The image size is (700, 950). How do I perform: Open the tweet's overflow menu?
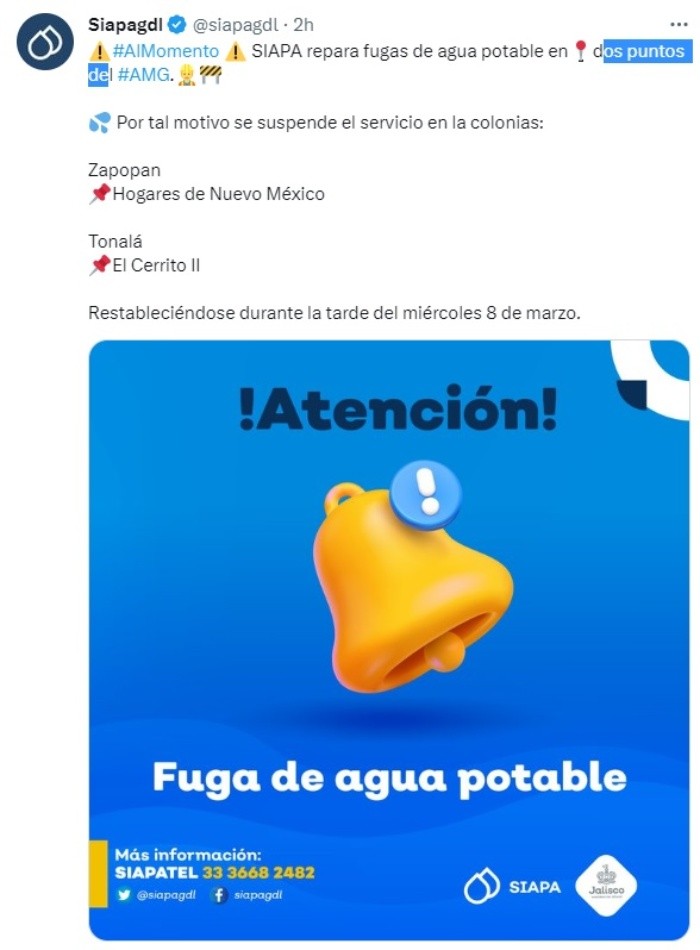tap(678, 24)
